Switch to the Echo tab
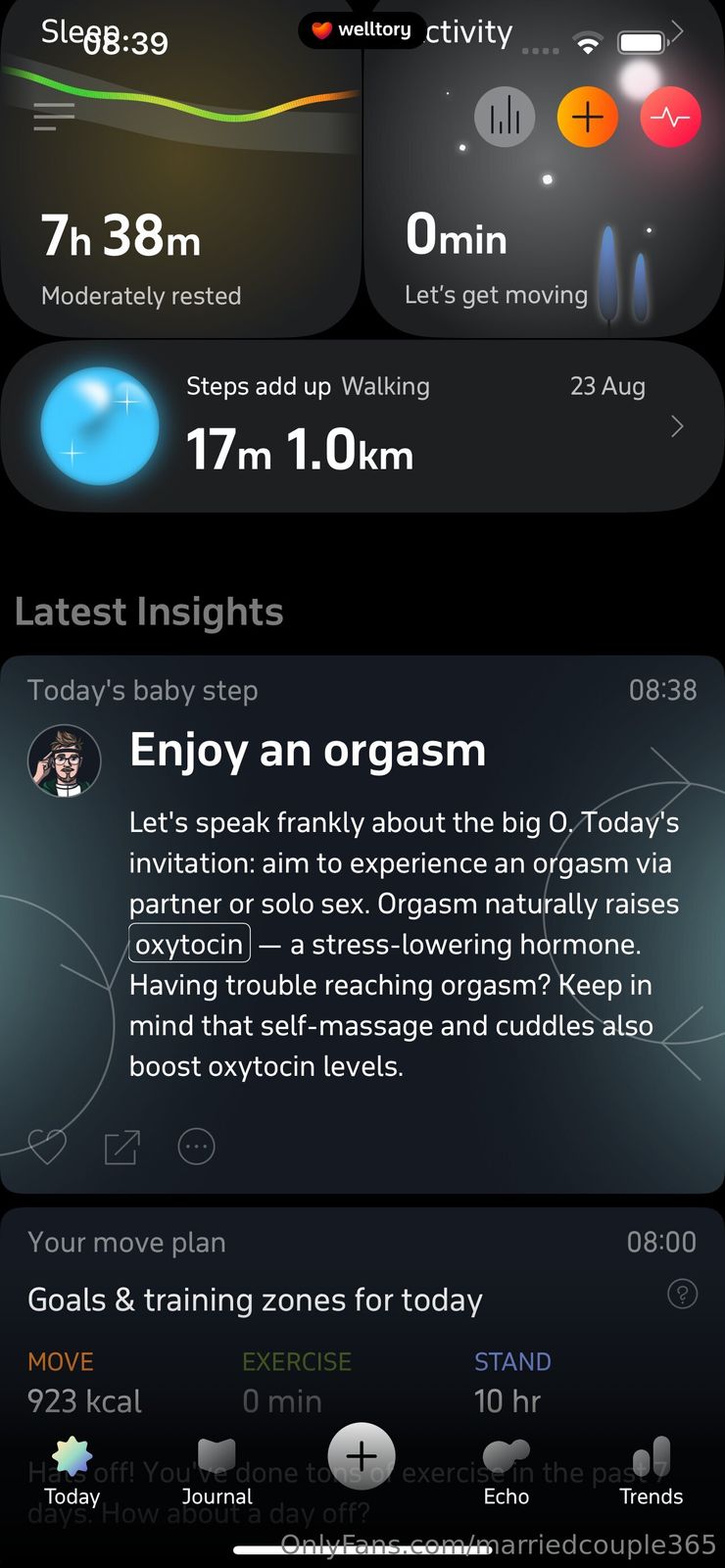 [x=506, y=1472]
